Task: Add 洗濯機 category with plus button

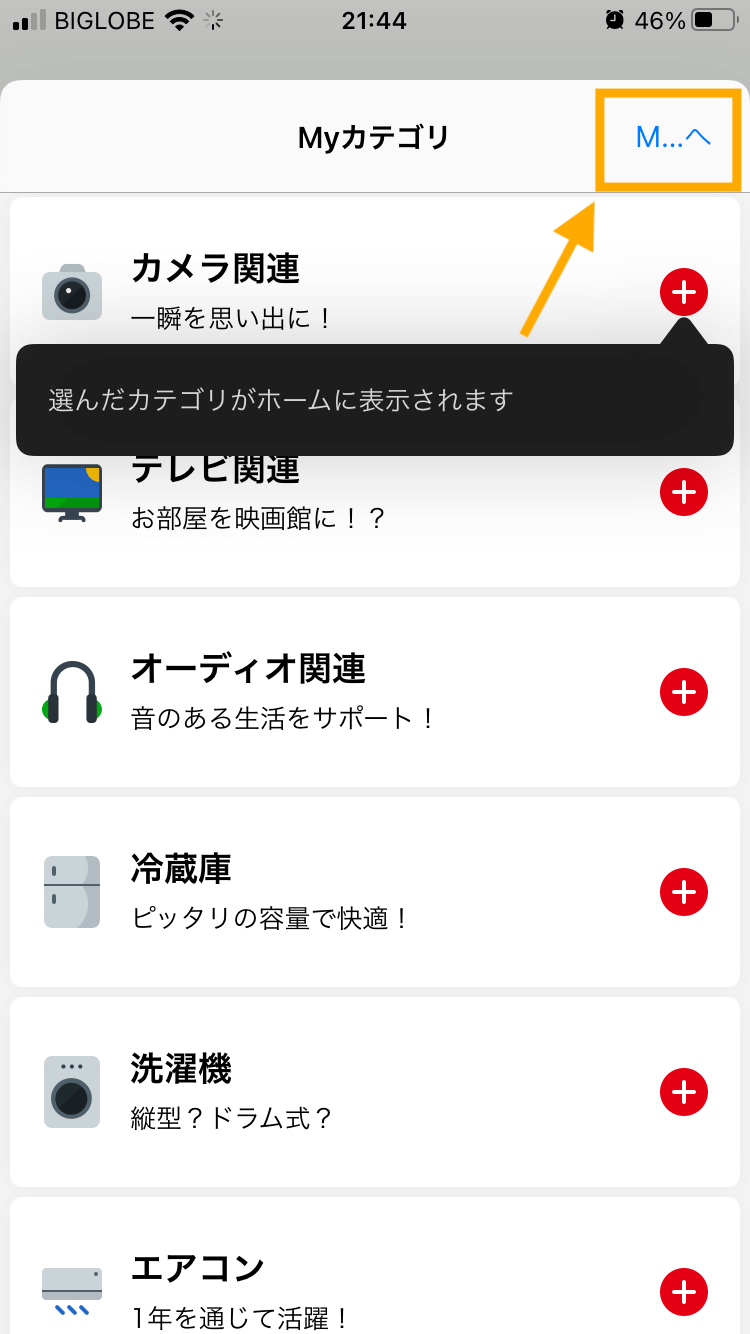Action: point(684,1092)
